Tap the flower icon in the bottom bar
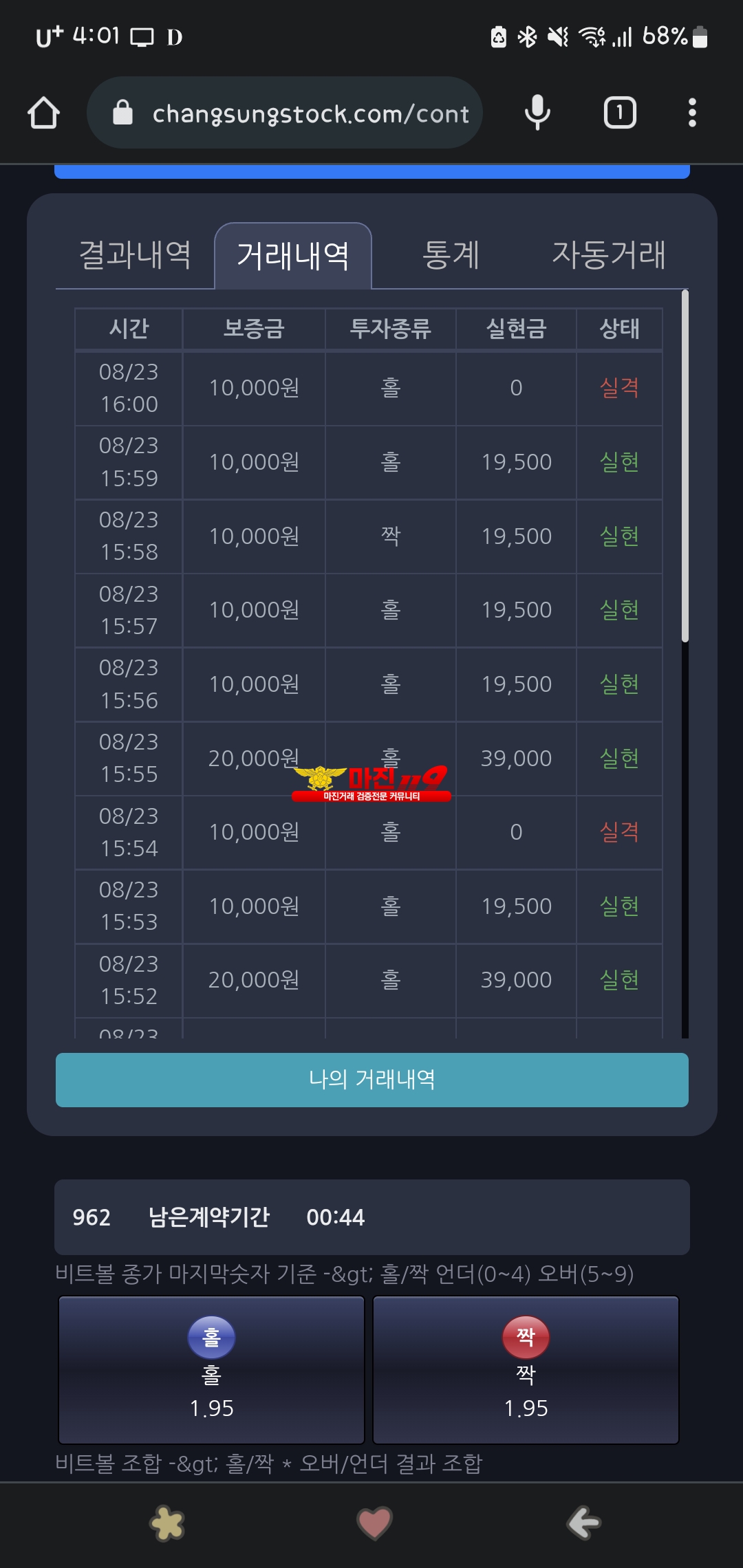Screen dimensions: 743x1568 click(167, 1523)
